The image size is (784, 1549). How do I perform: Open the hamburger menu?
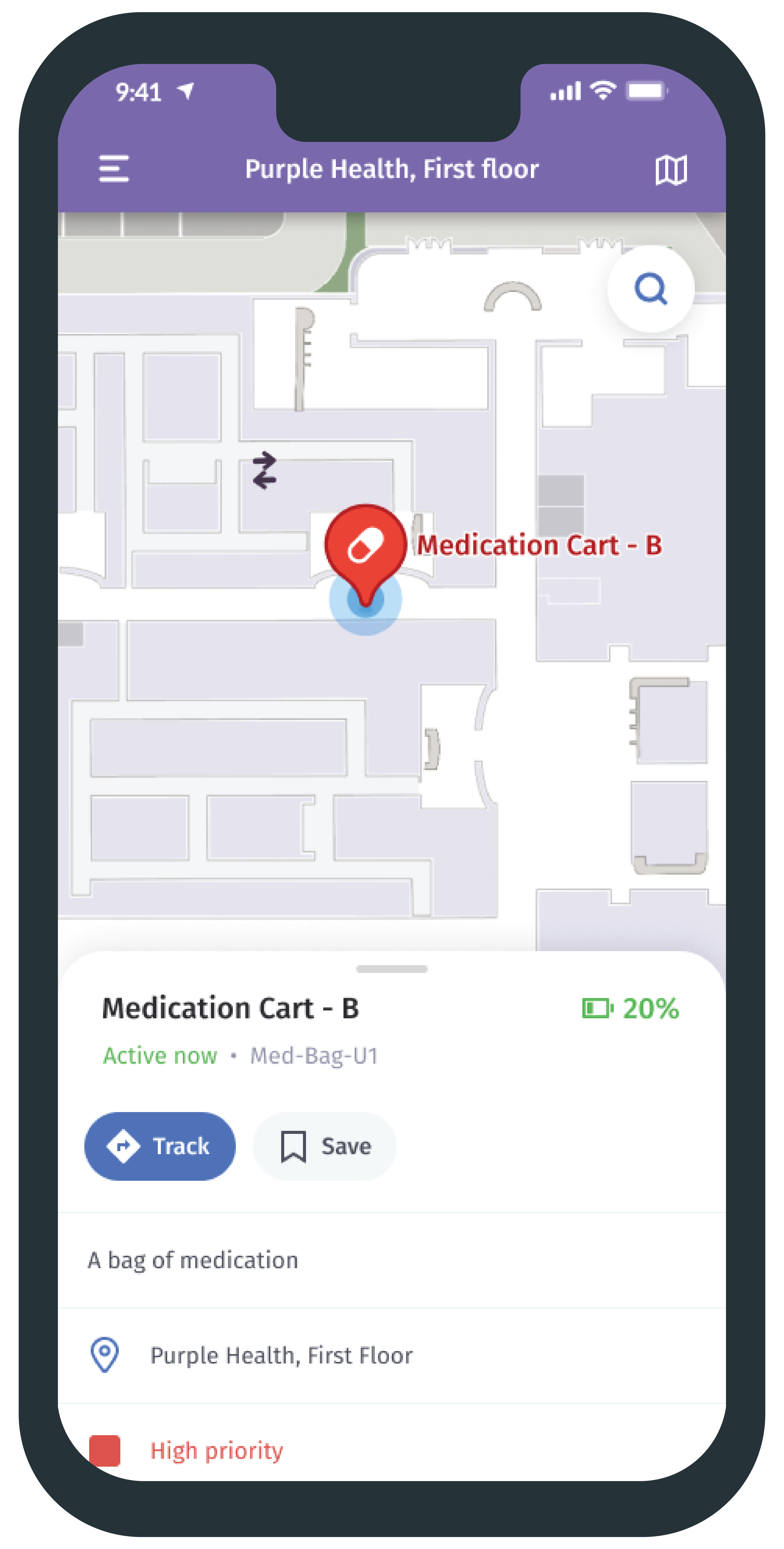coord(114,169)
